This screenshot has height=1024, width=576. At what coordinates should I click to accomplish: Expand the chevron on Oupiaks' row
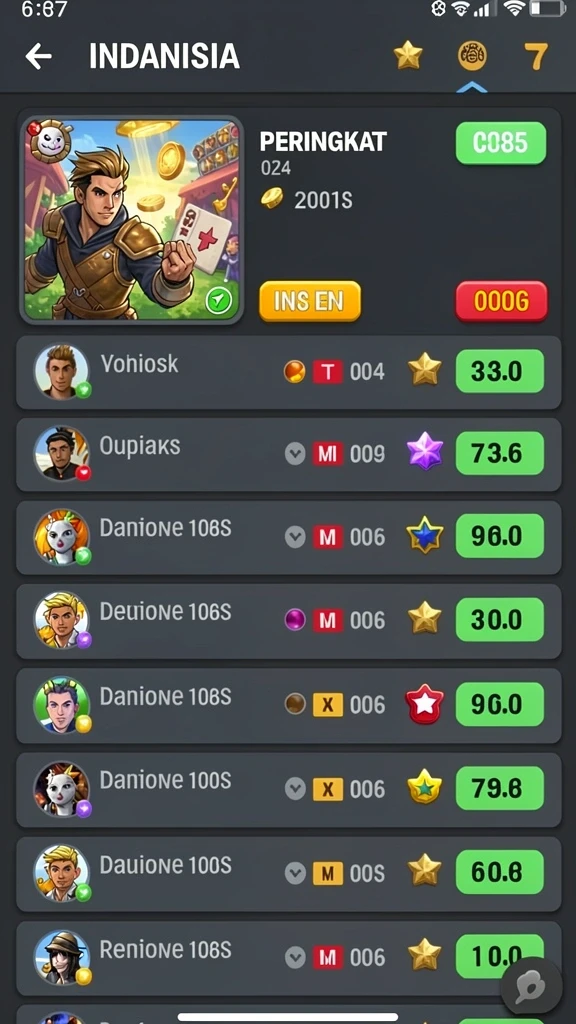point(295,454)
